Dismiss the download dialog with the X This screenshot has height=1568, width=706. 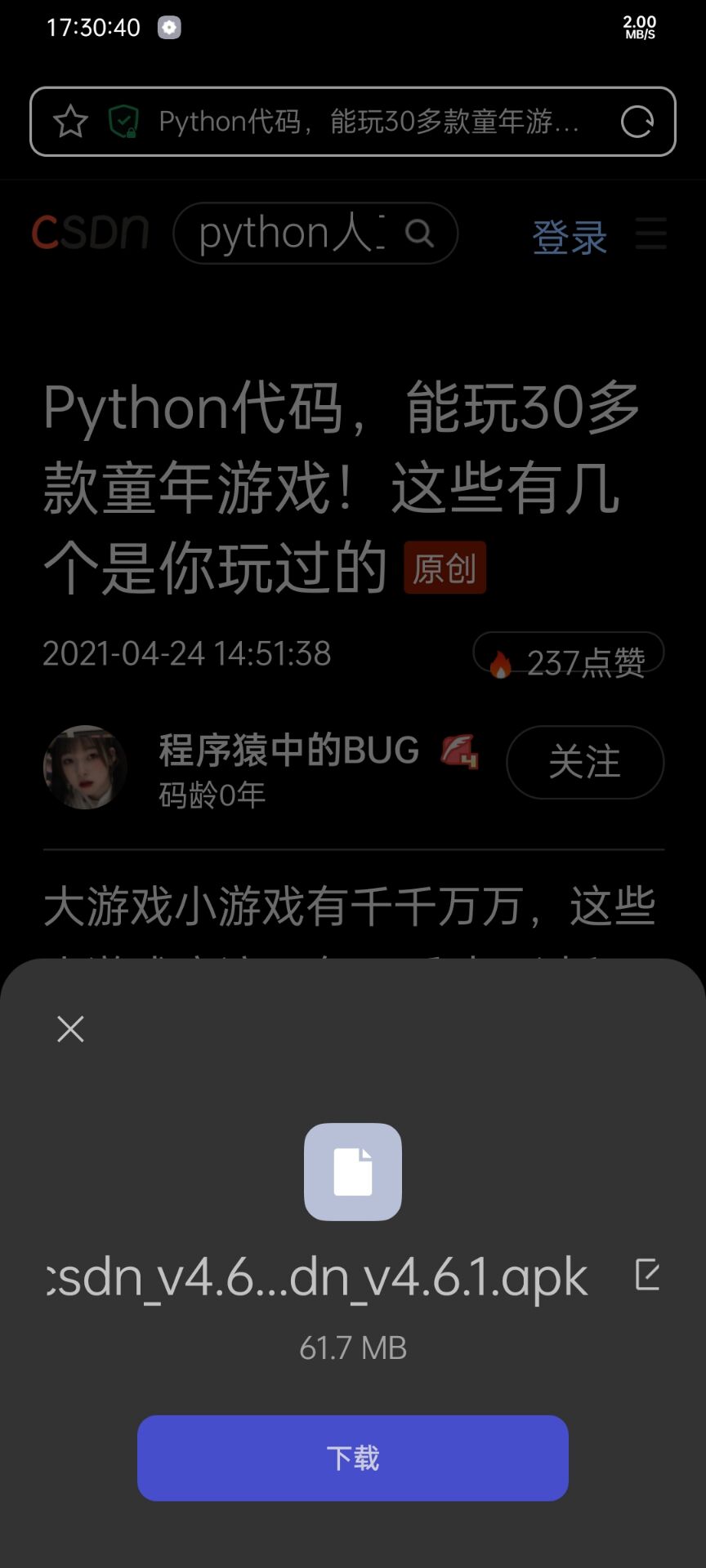(70, 1029)
